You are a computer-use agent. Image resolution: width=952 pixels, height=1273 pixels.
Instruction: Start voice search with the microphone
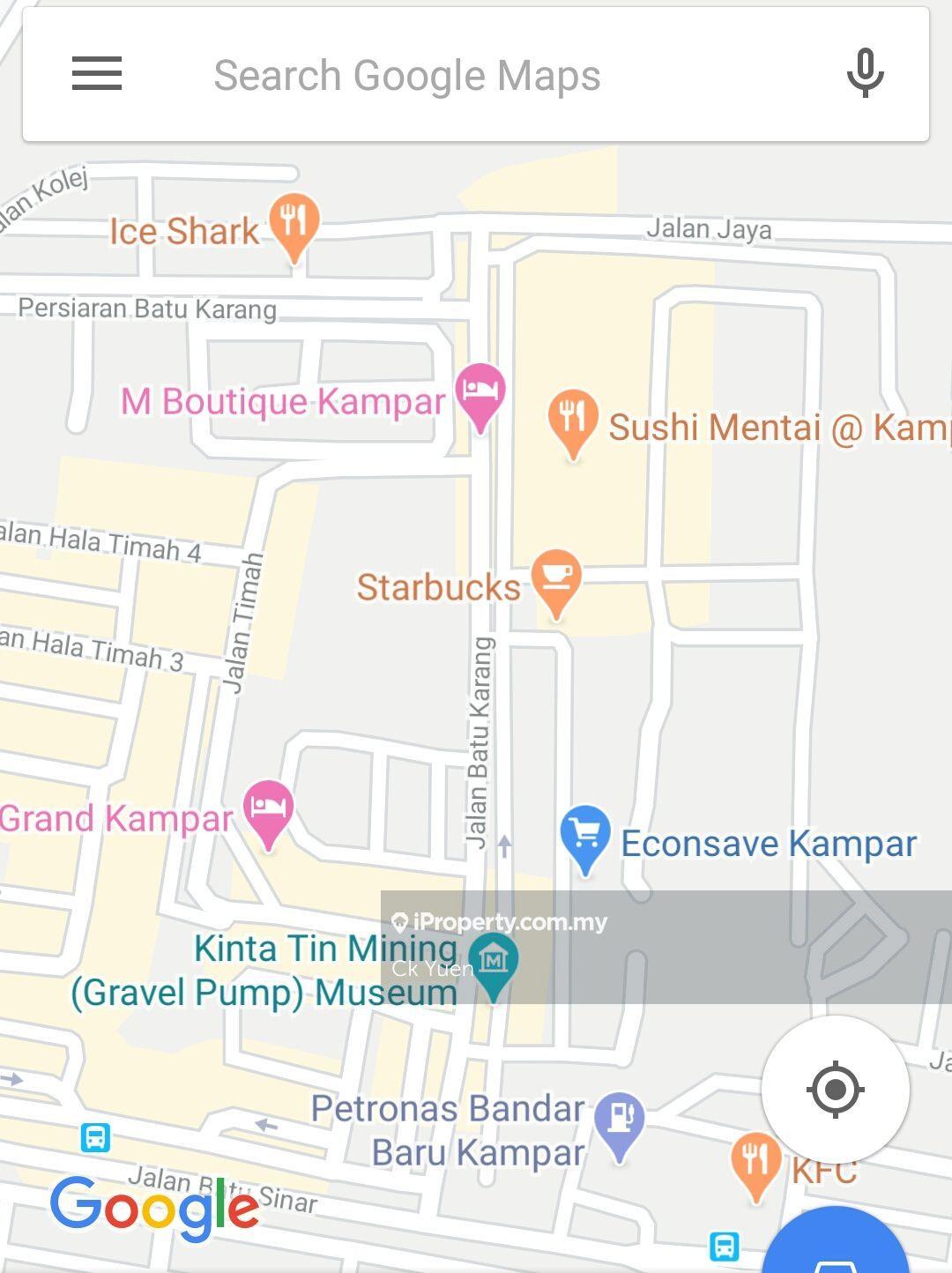point(865,74)
